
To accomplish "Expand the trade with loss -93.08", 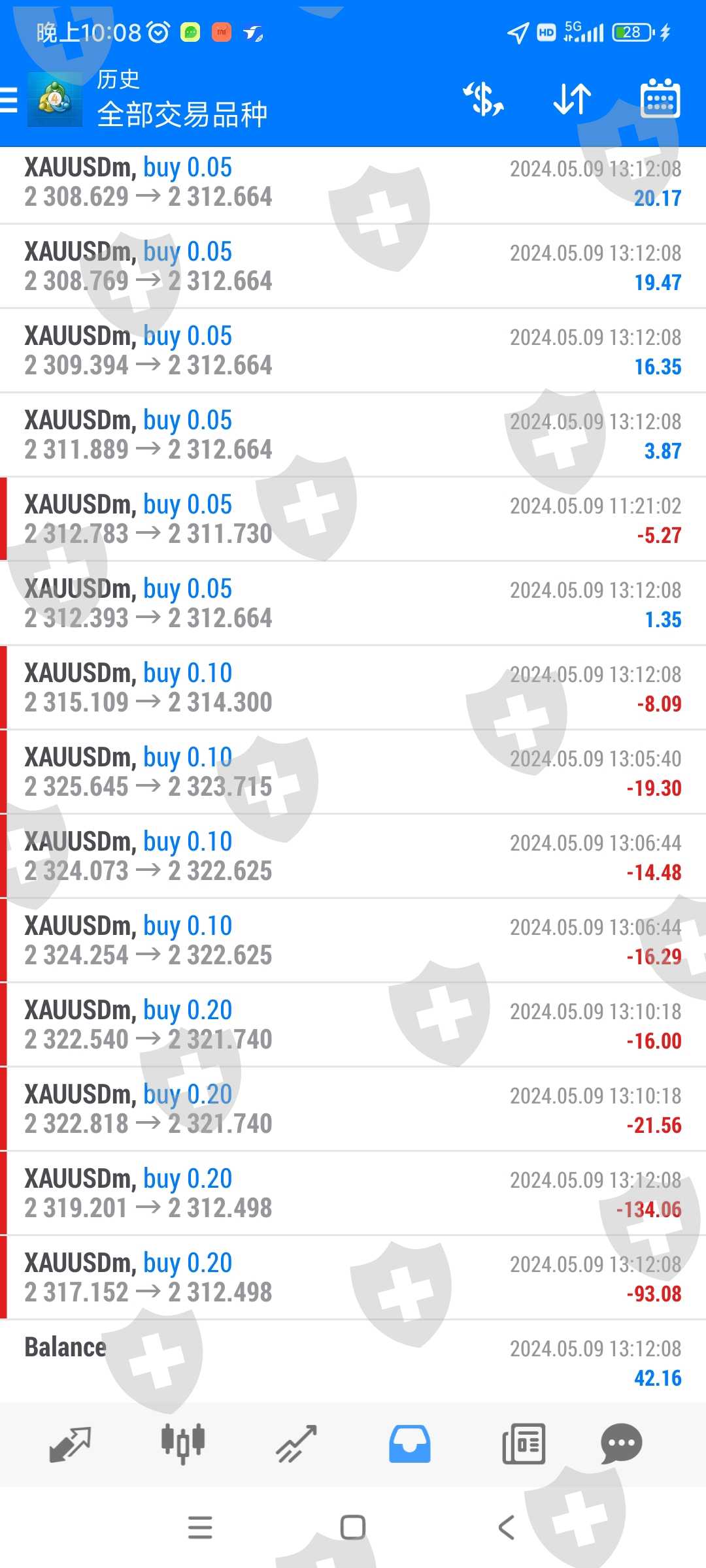I will pyautogui.click(x=353, y=1278).
